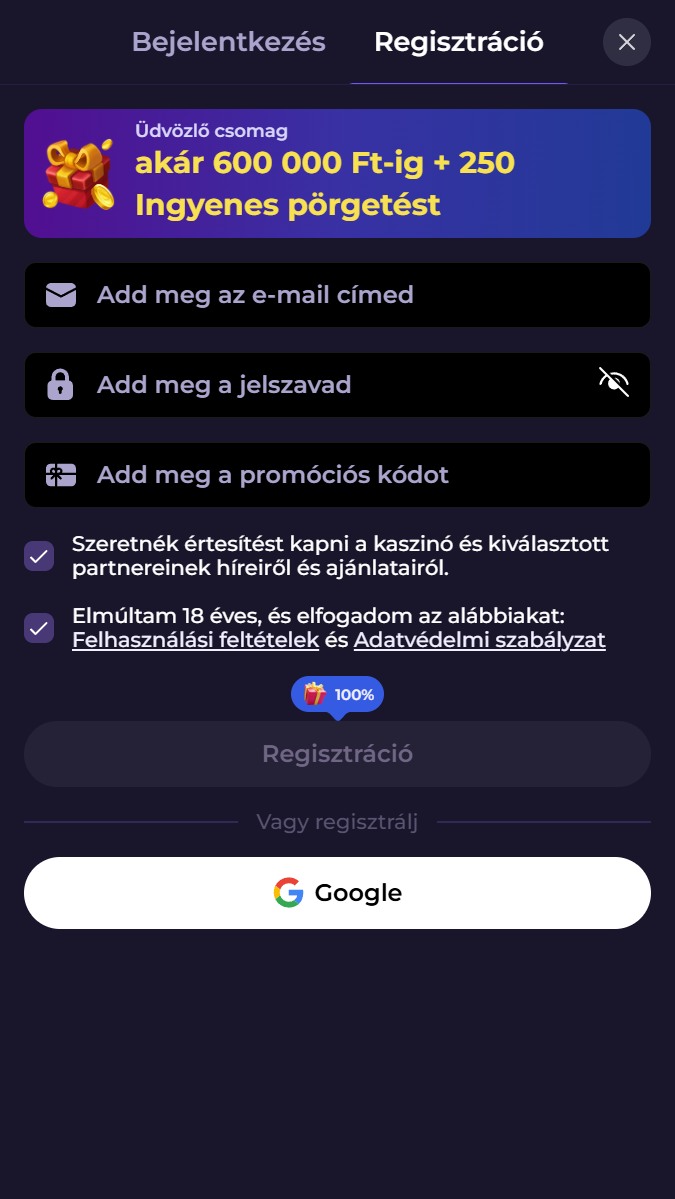Open the Adatvédelmi szabályzat link
Viewport: 675px width, 1199px height.
(479, 640)
